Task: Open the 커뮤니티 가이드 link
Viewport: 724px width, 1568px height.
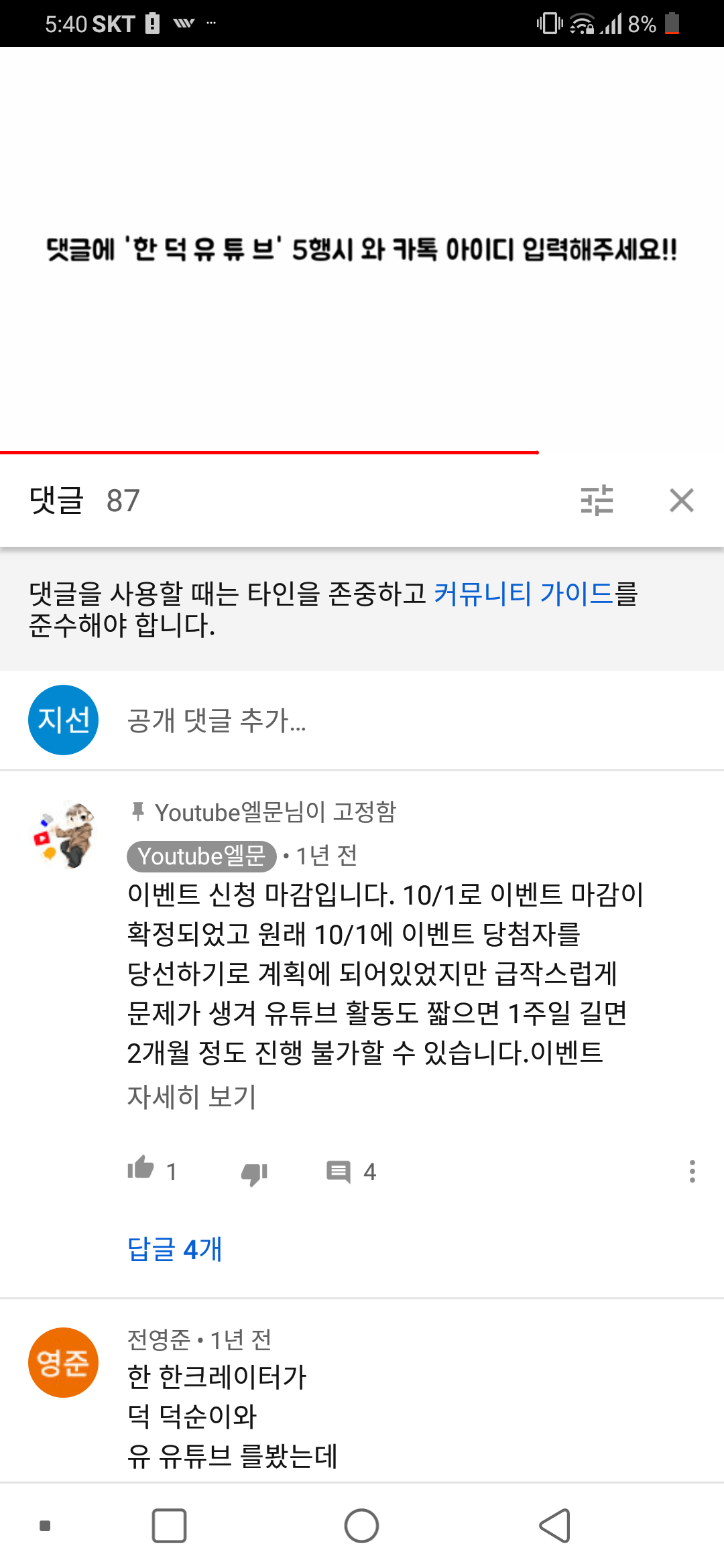Action: tap(524, 594)
